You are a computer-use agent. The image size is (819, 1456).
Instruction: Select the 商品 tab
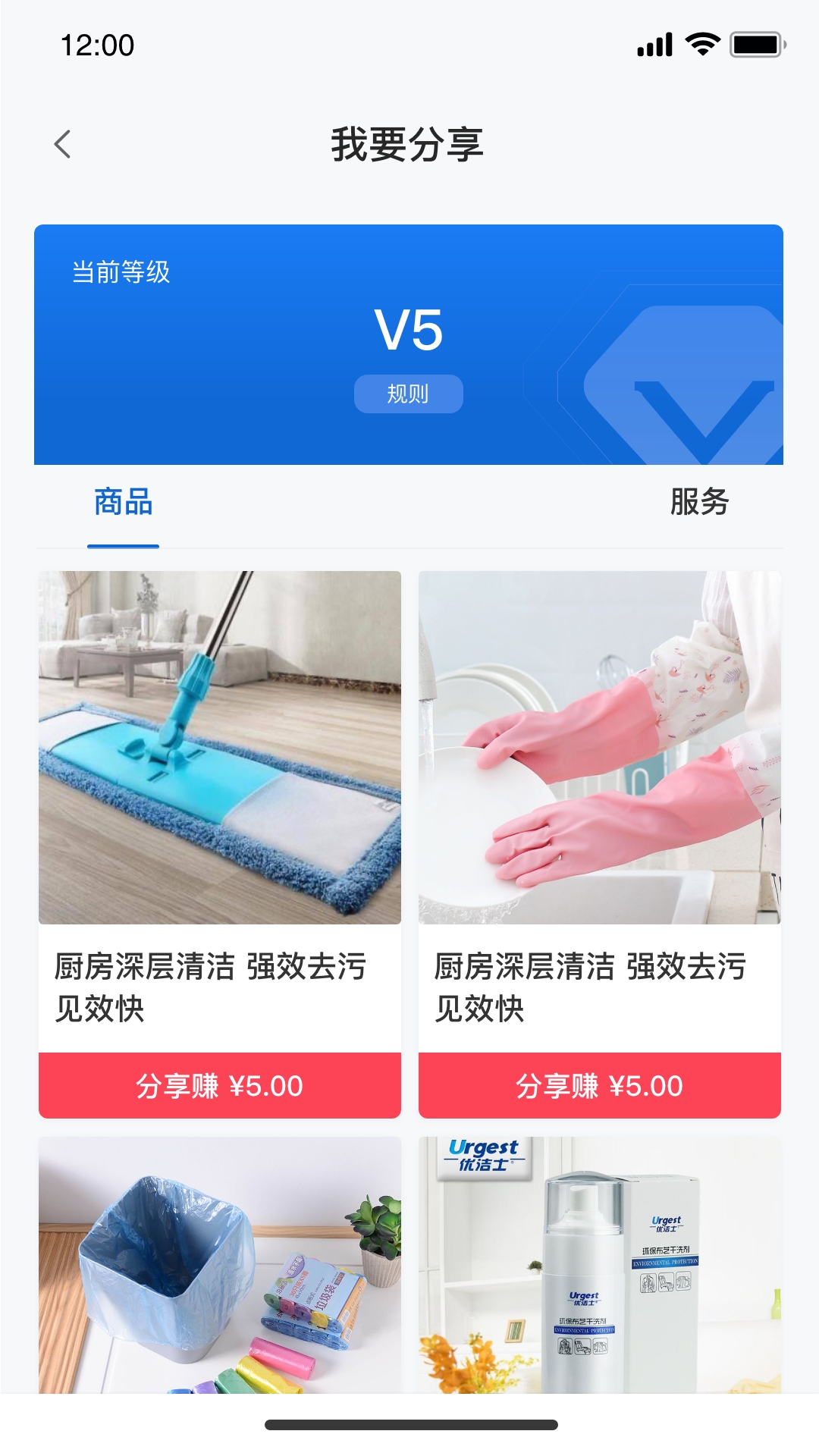[x=124, y=502]
